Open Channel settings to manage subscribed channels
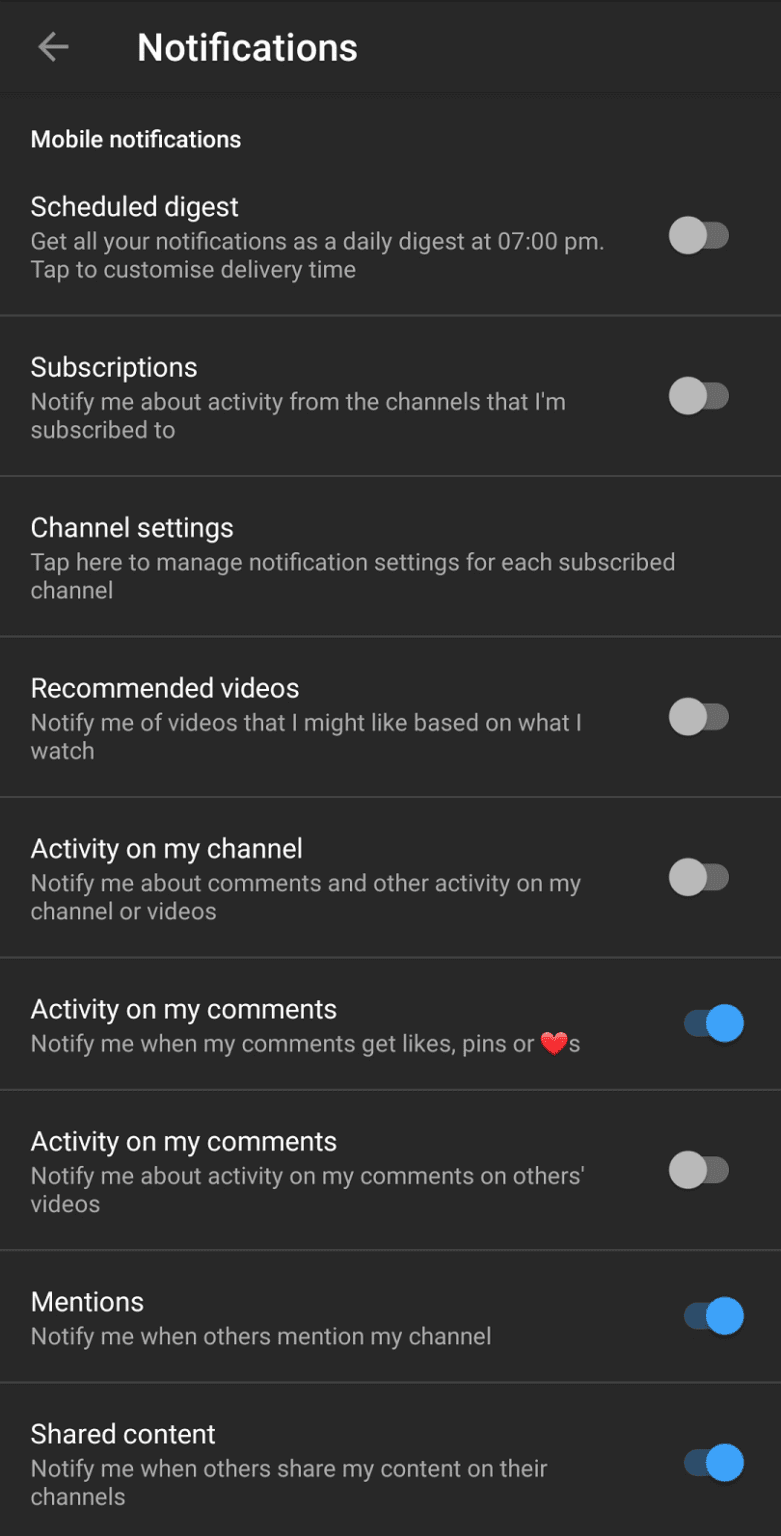The image size is (781, 1536). [x=300, y=557]
